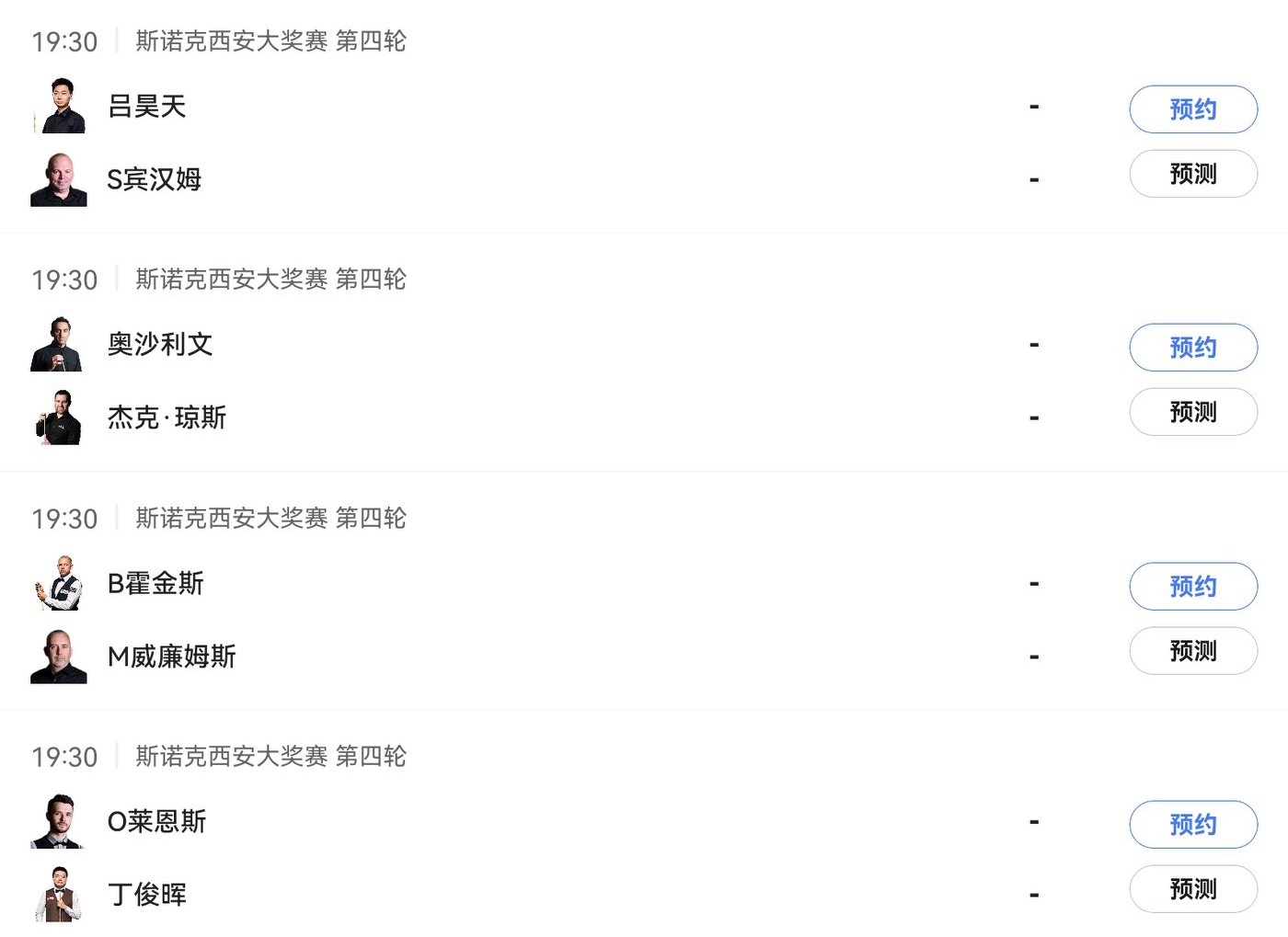This screenshot has height=937, width=1288.
Task: Open the 吕昊天 player row
Action: point(147,107)
